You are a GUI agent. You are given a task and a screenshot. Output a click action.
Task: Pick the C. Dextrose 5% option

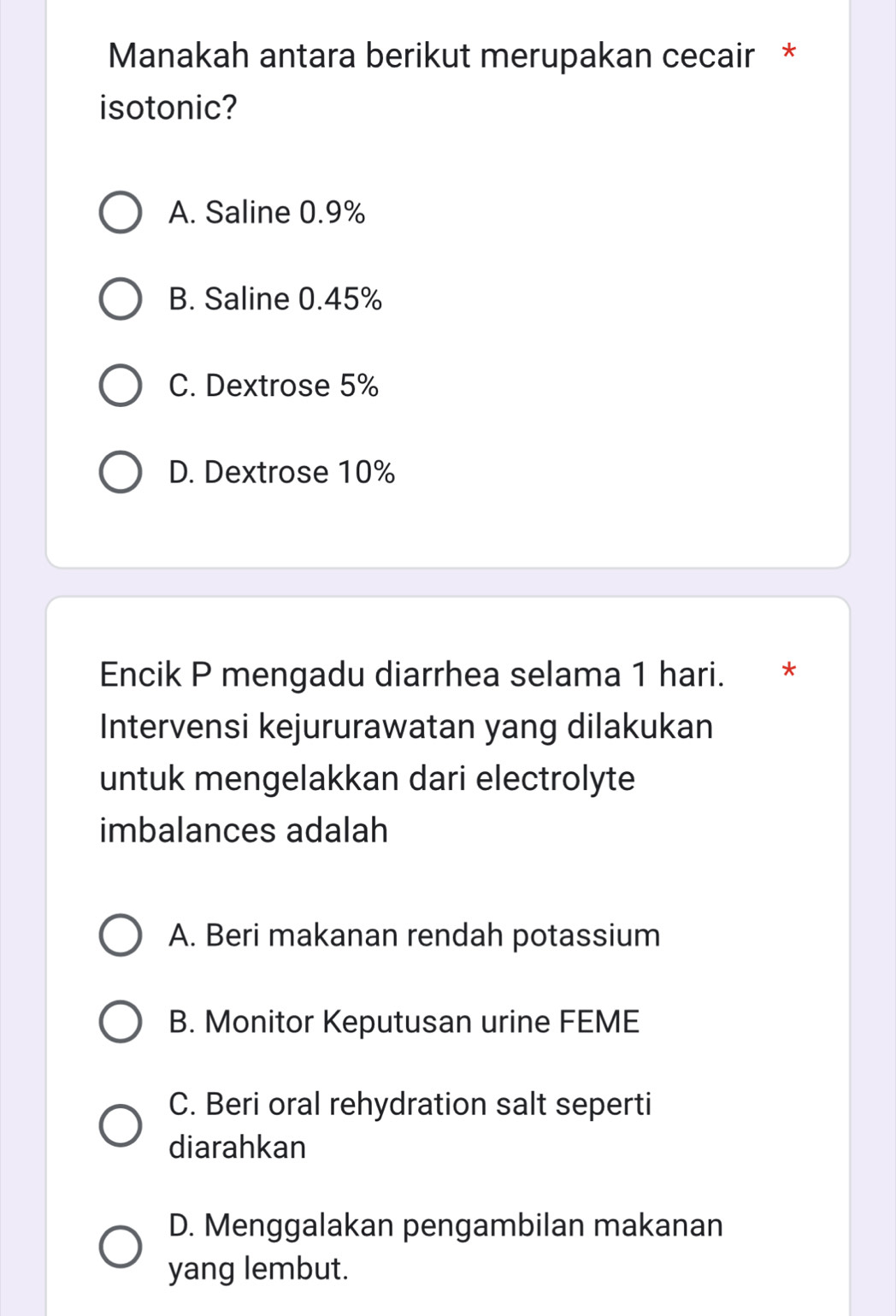coord(121,387)
